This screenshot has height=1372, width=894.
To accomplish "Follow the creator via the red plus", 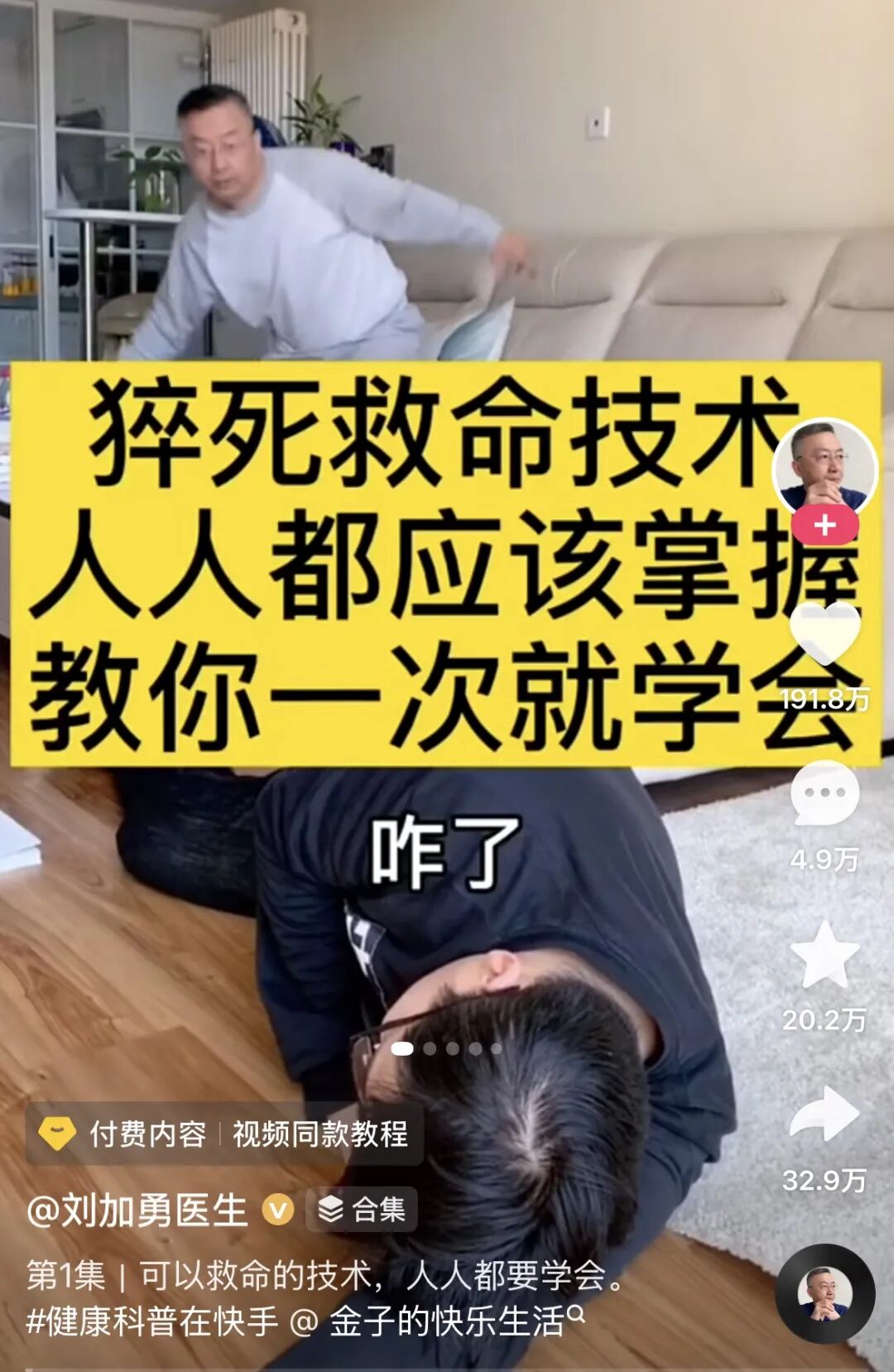I will pos(824,525).
